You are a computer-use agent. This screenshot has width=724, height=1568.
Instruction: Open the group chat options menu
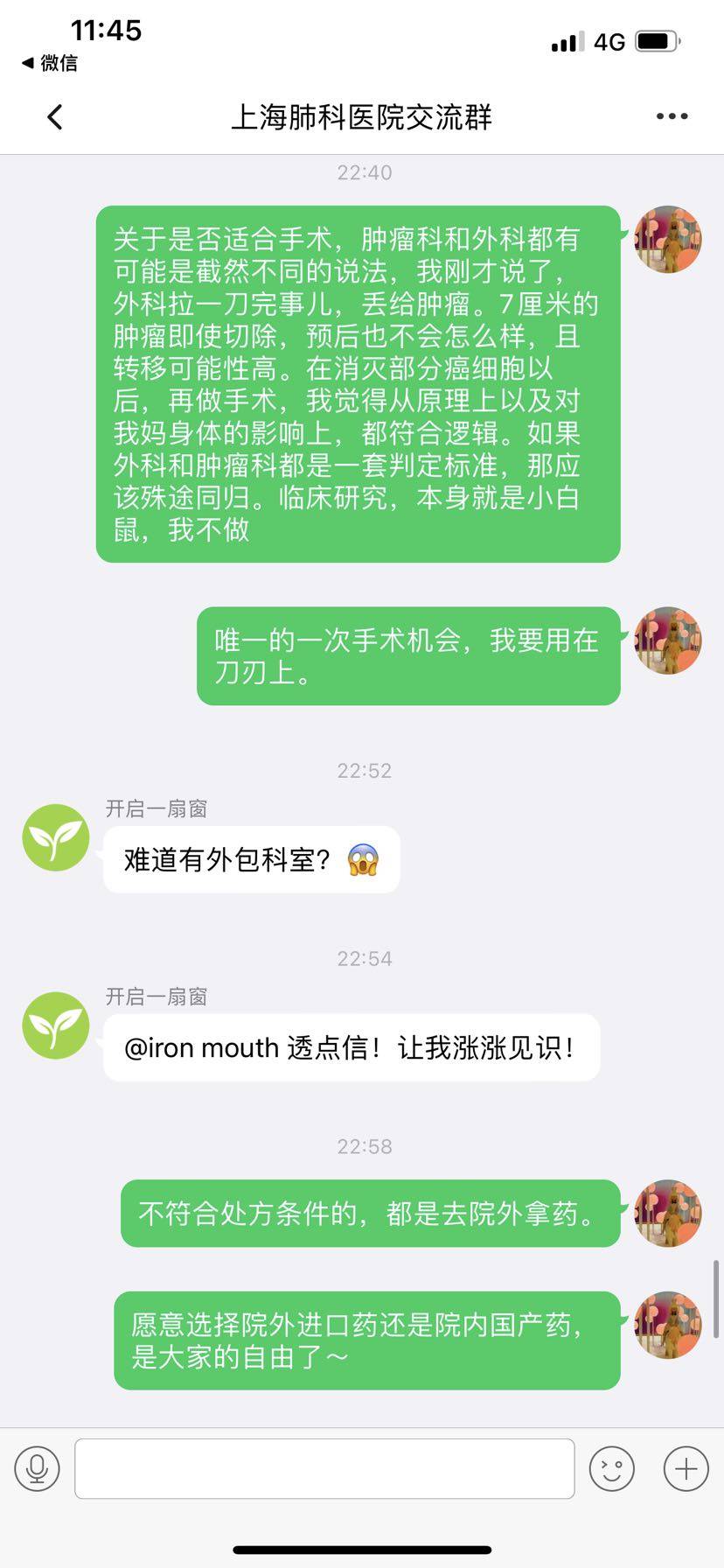672,116
